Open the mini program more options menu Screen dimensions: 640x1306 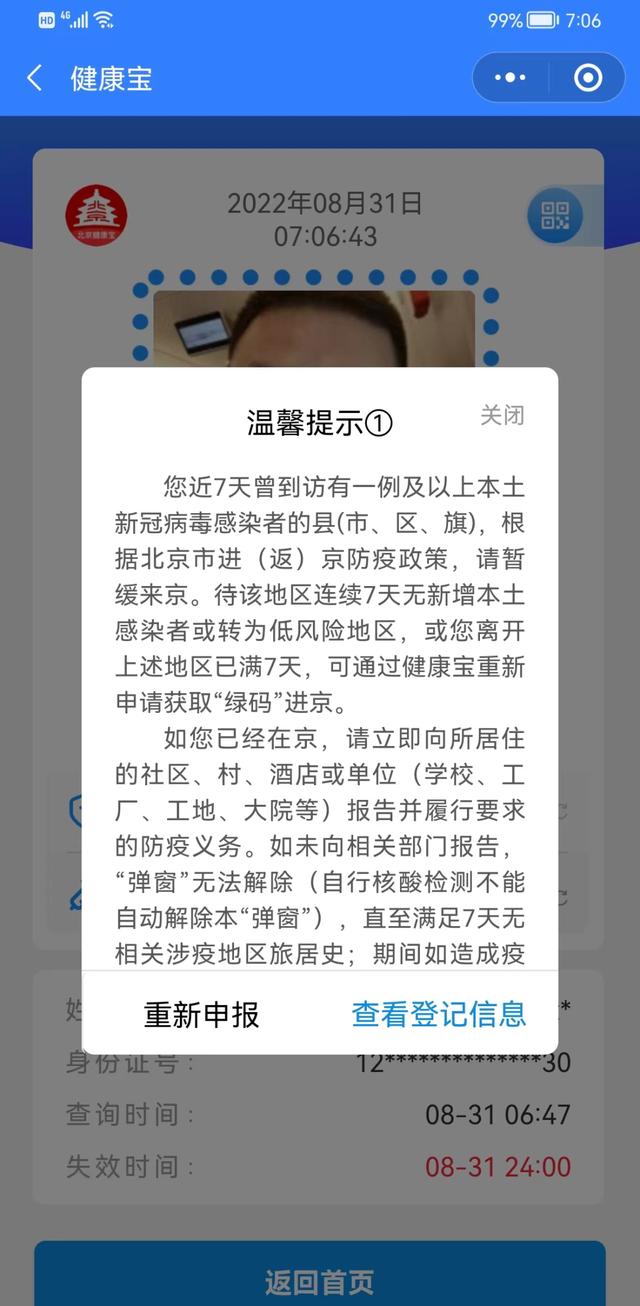[x=510, y=78]
